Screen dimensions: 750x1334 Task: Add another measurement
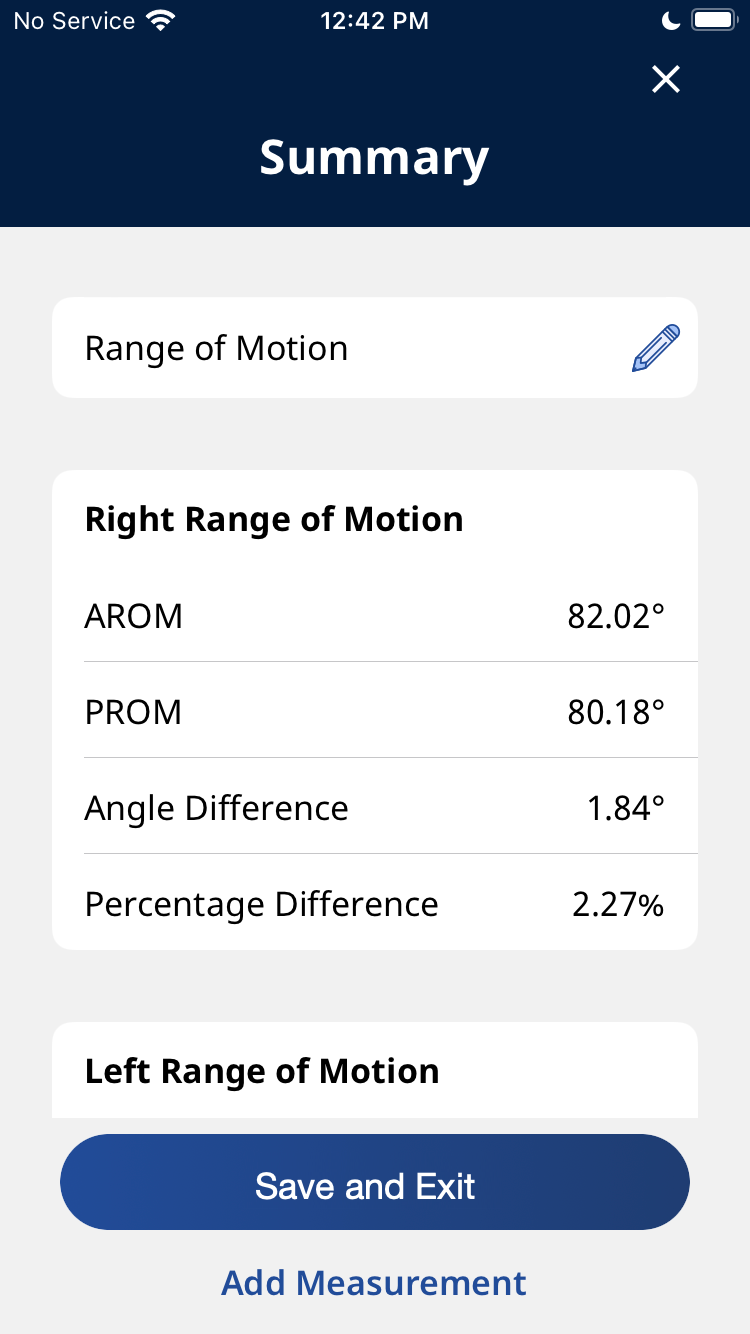374,1283
